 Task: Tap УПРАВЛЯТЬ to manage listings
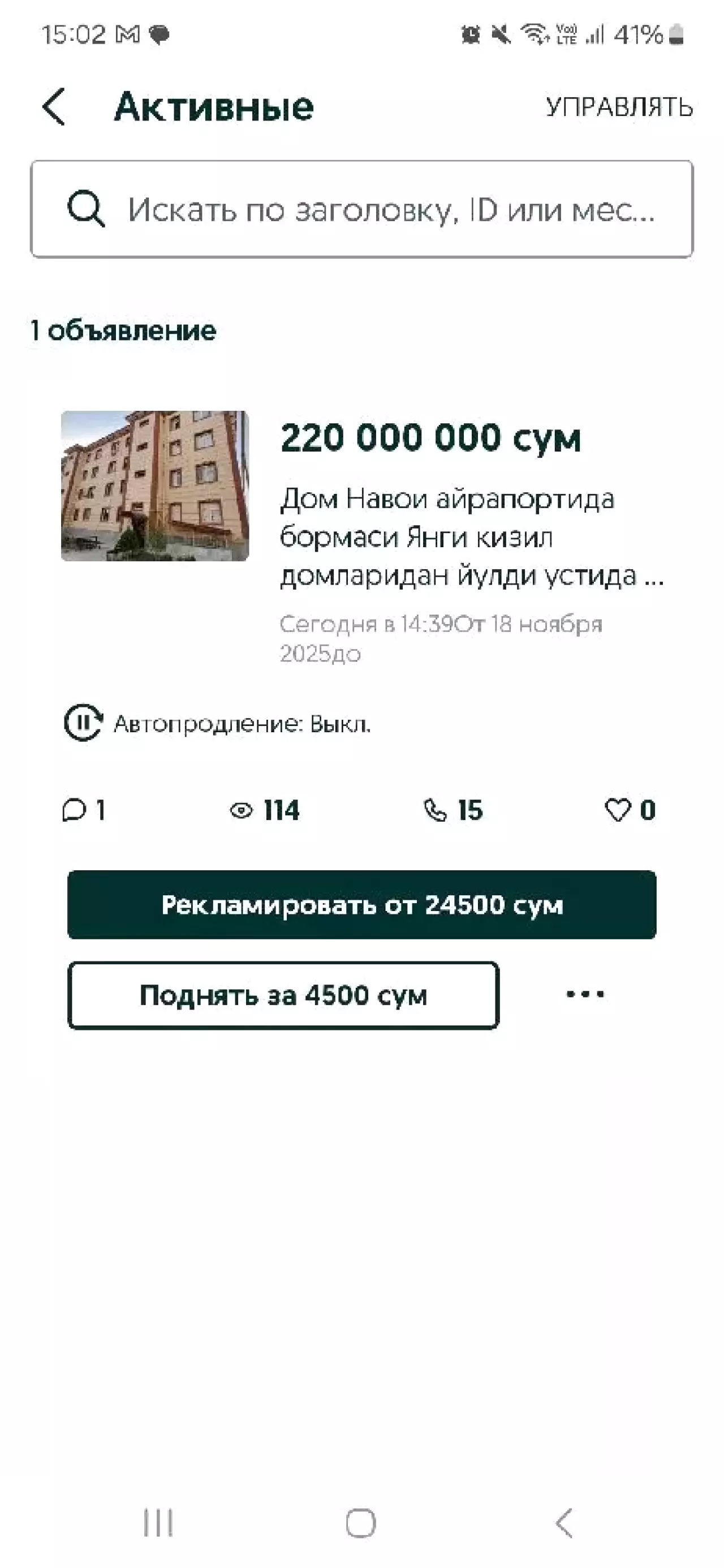coord(618,107)
